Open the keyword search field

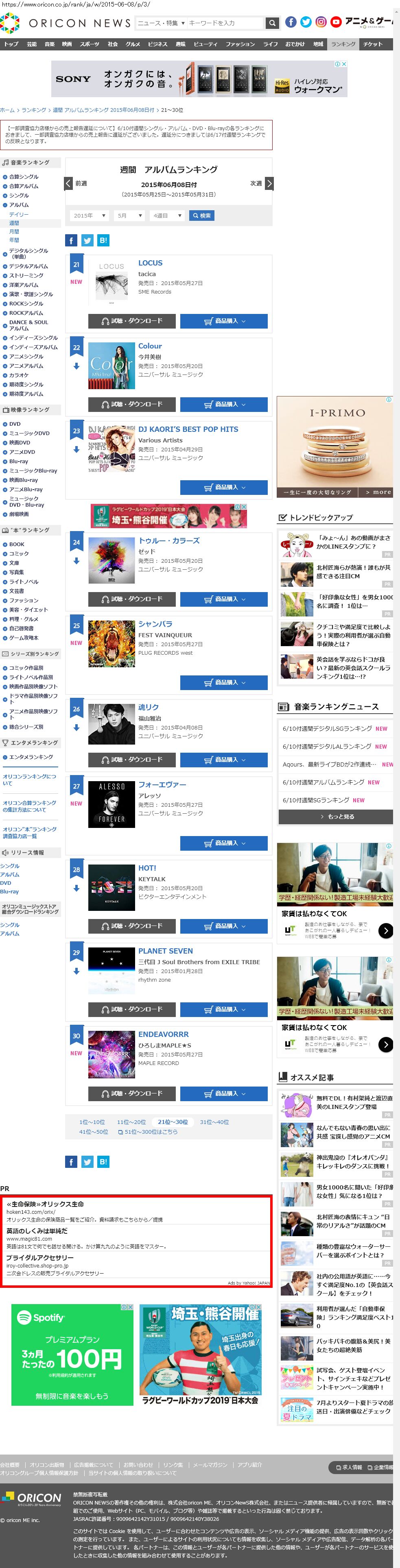[223, 23]
